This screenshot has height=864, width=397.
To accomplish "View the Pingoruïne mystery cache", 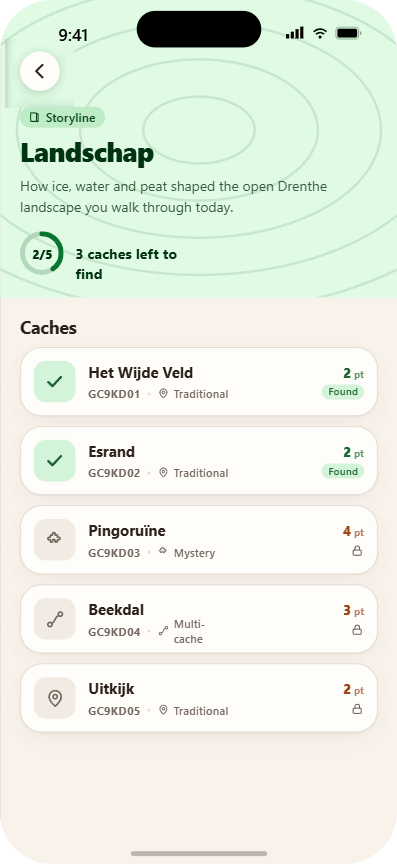I will coord(198,539).
